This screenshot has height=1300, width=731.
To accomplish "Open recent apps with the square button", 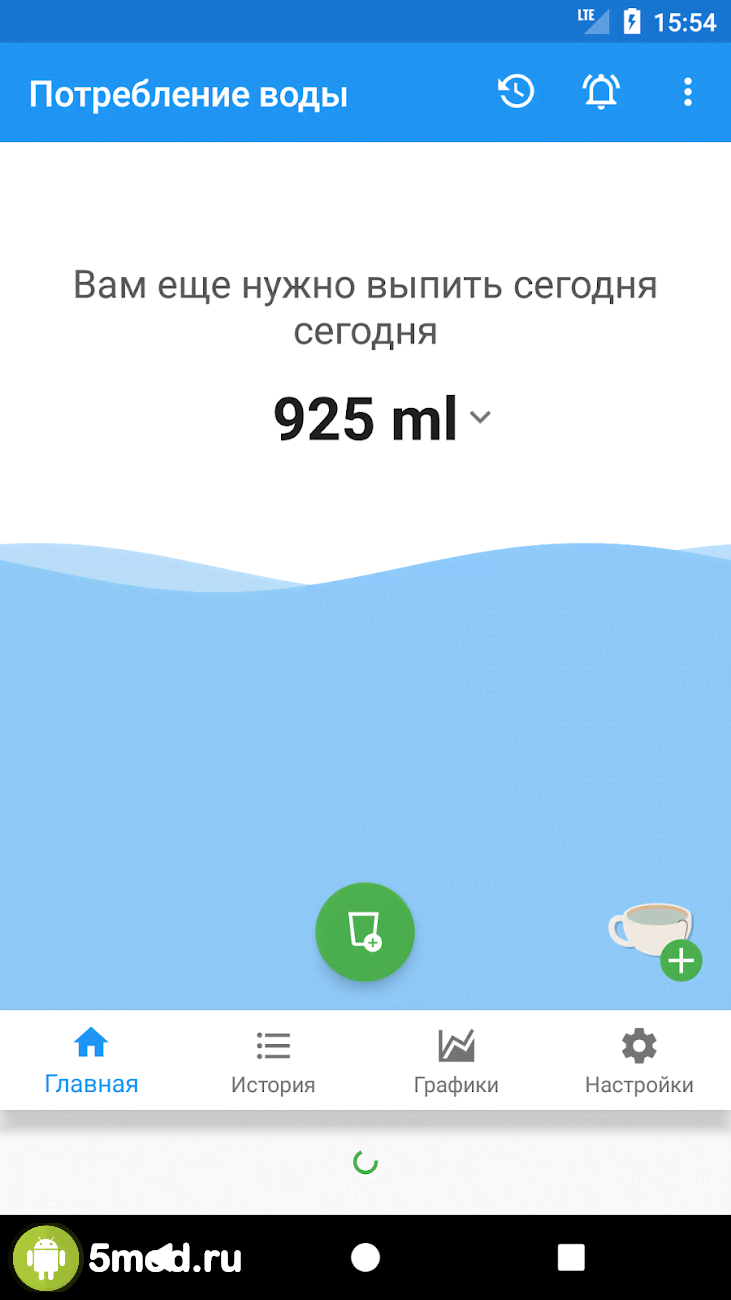I will coord(571,1257).
